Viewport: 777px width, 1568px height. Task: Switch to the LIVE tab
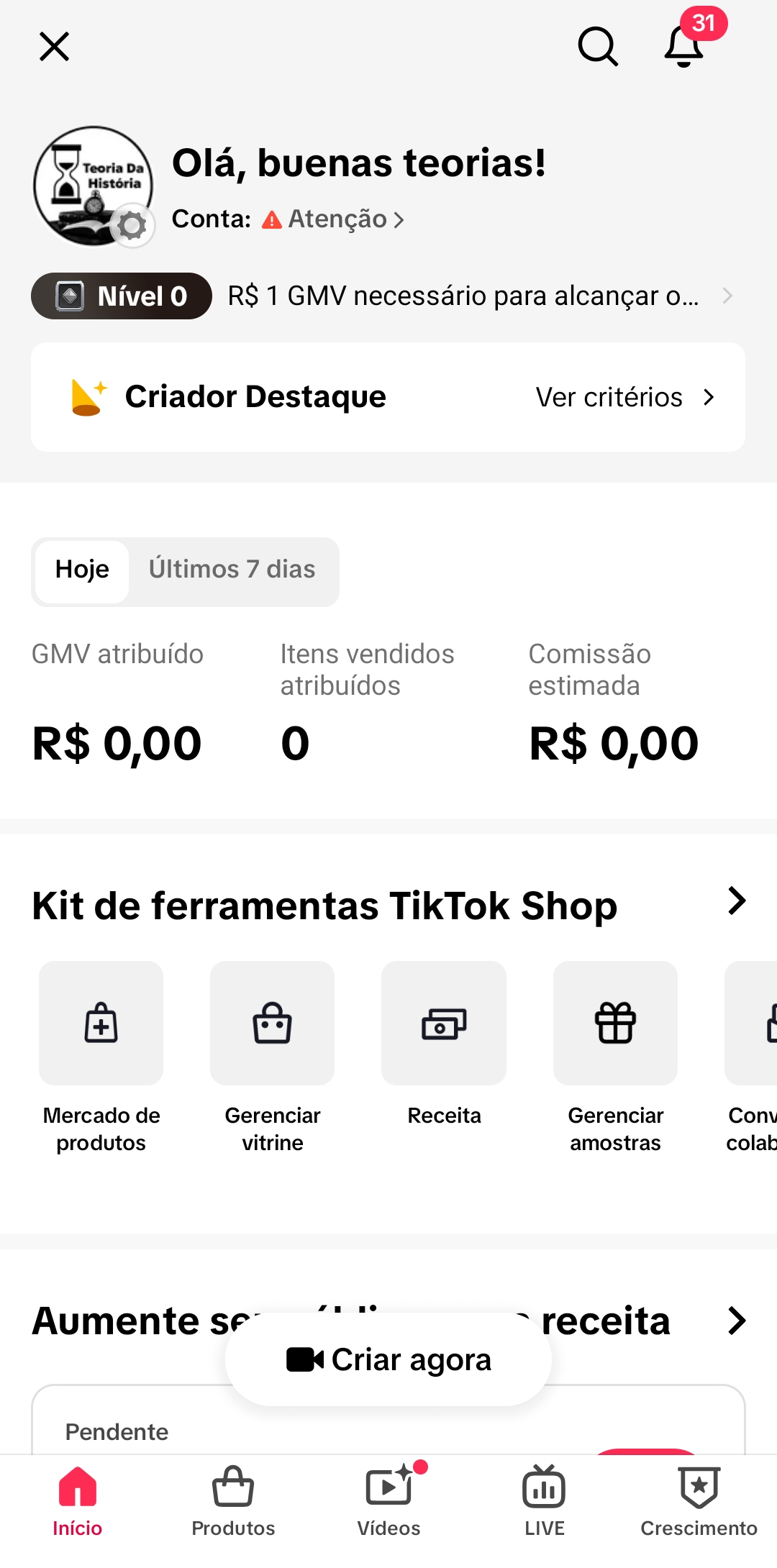pyautogui.click(x=544, y=1502)
